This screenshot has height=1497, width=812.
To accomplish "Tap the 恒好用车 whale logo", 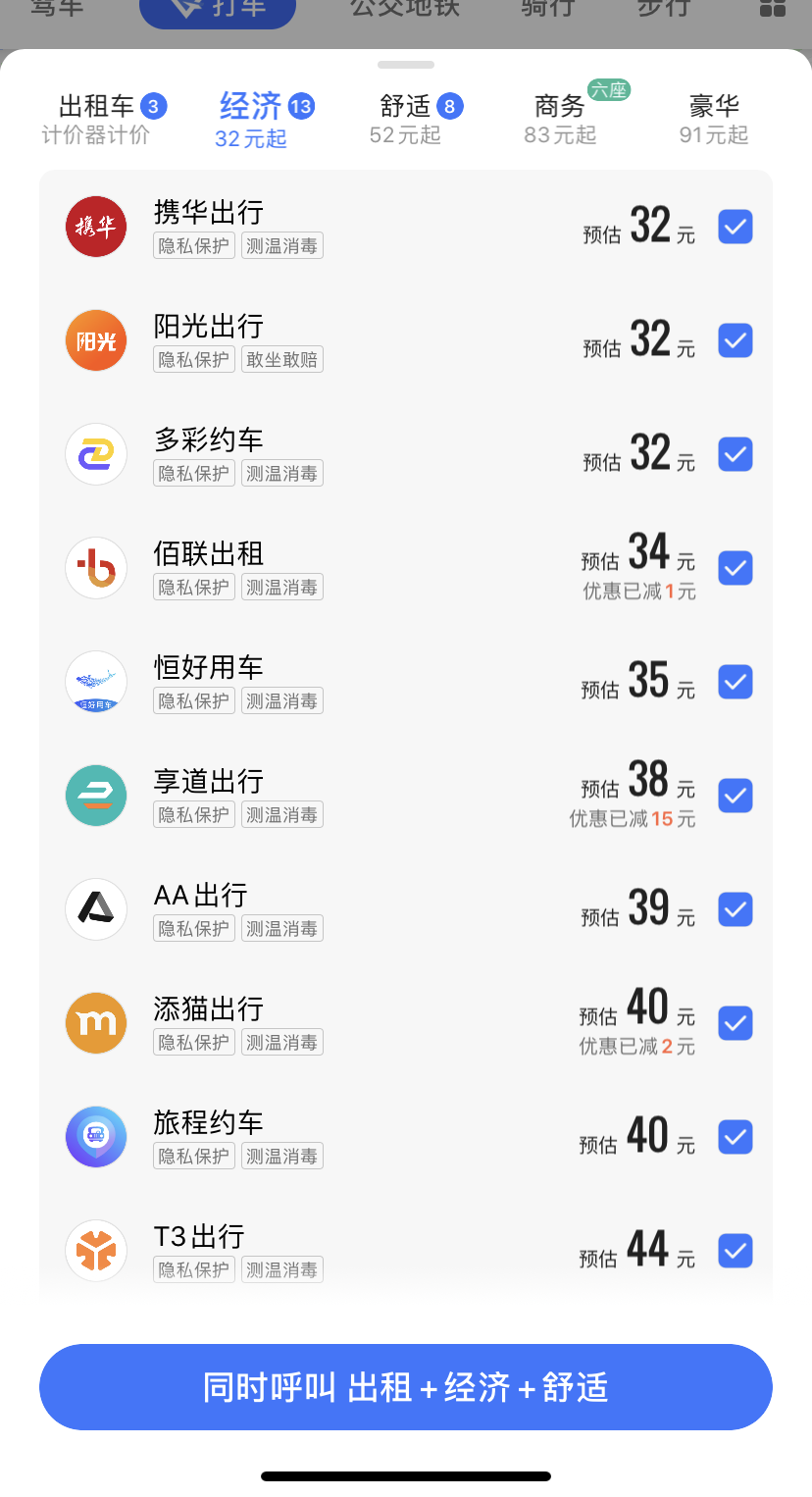I will tap(95, 682).
